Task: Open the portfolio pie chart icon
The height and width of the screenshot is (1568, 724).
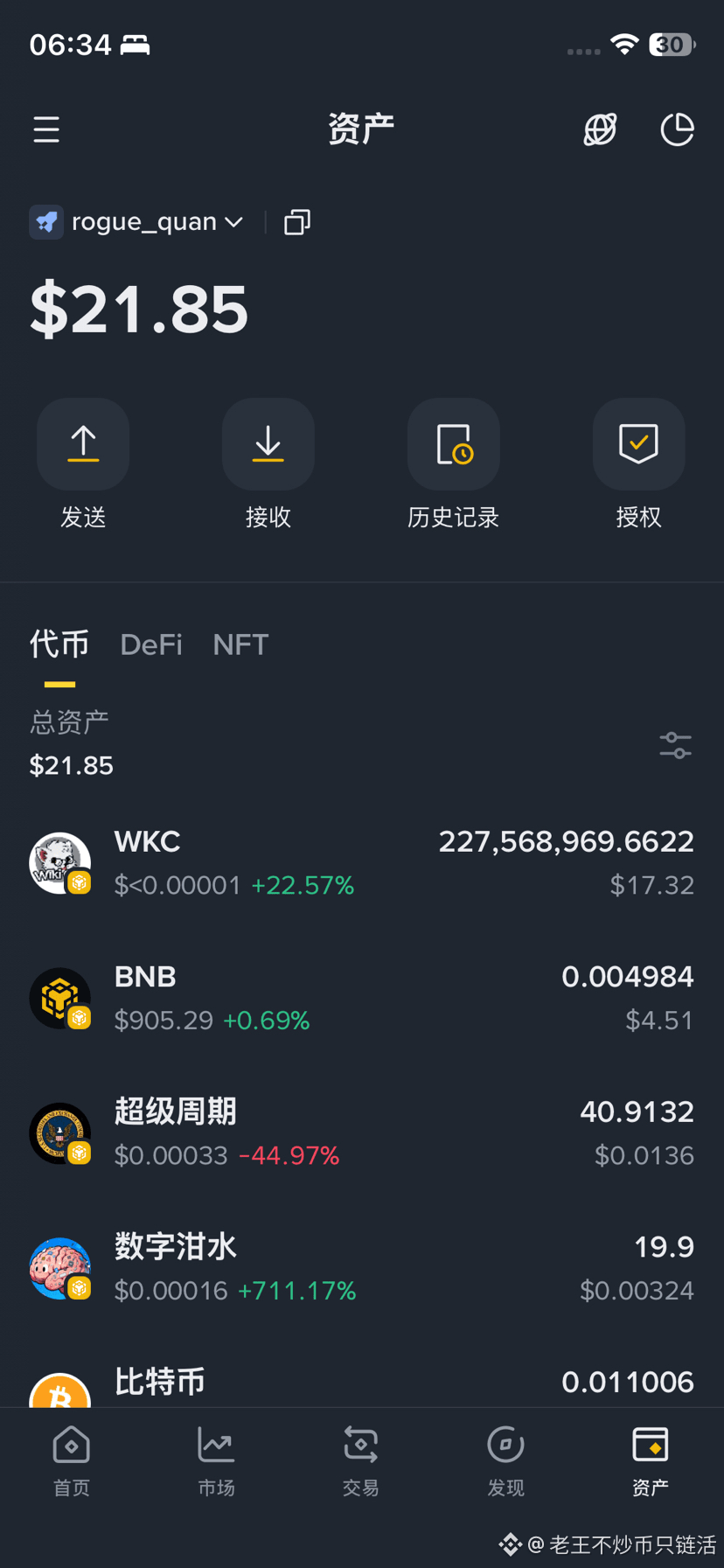Action: coord(677,130)
